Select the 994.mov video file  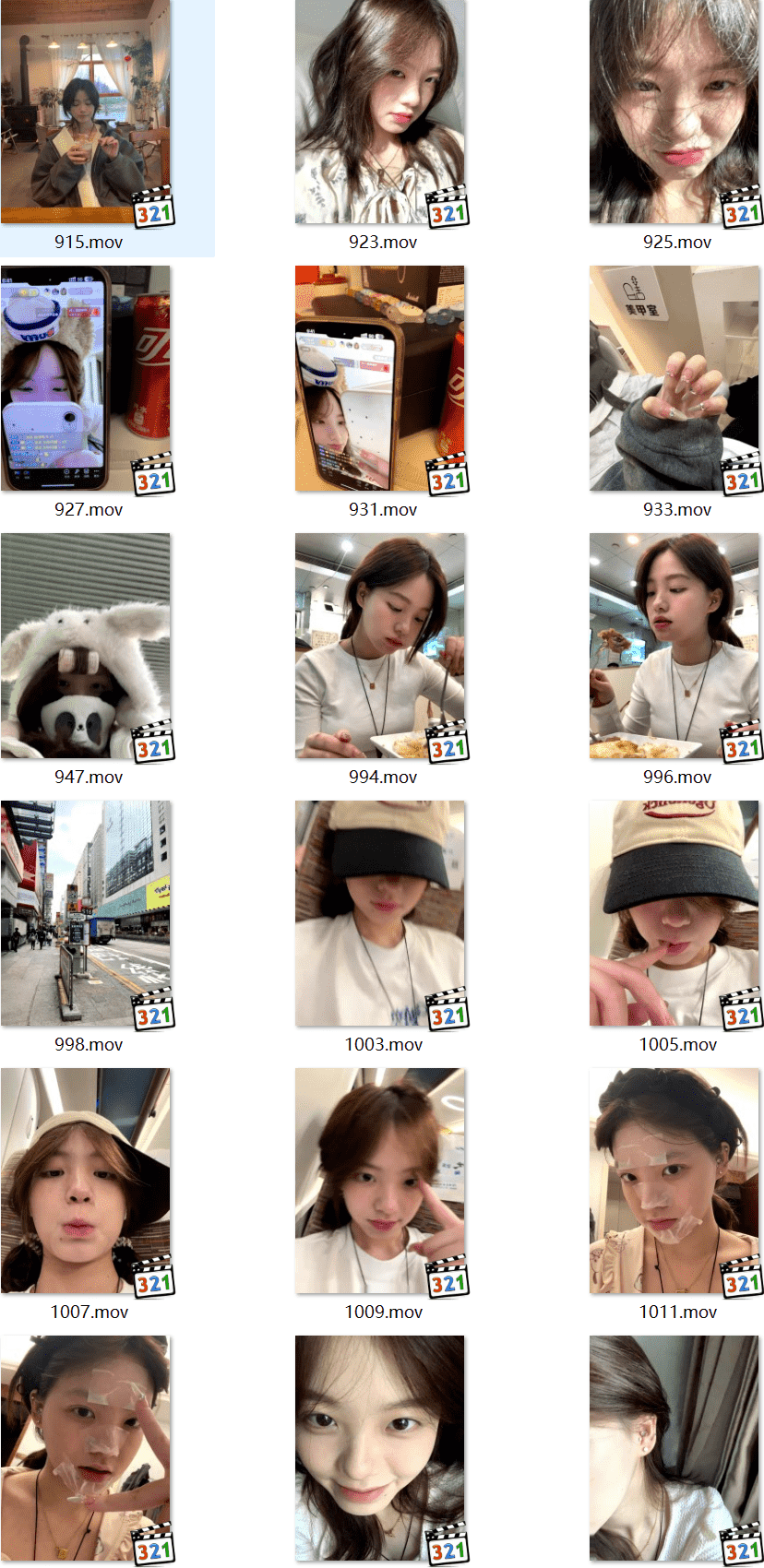(x=380, y=646)
